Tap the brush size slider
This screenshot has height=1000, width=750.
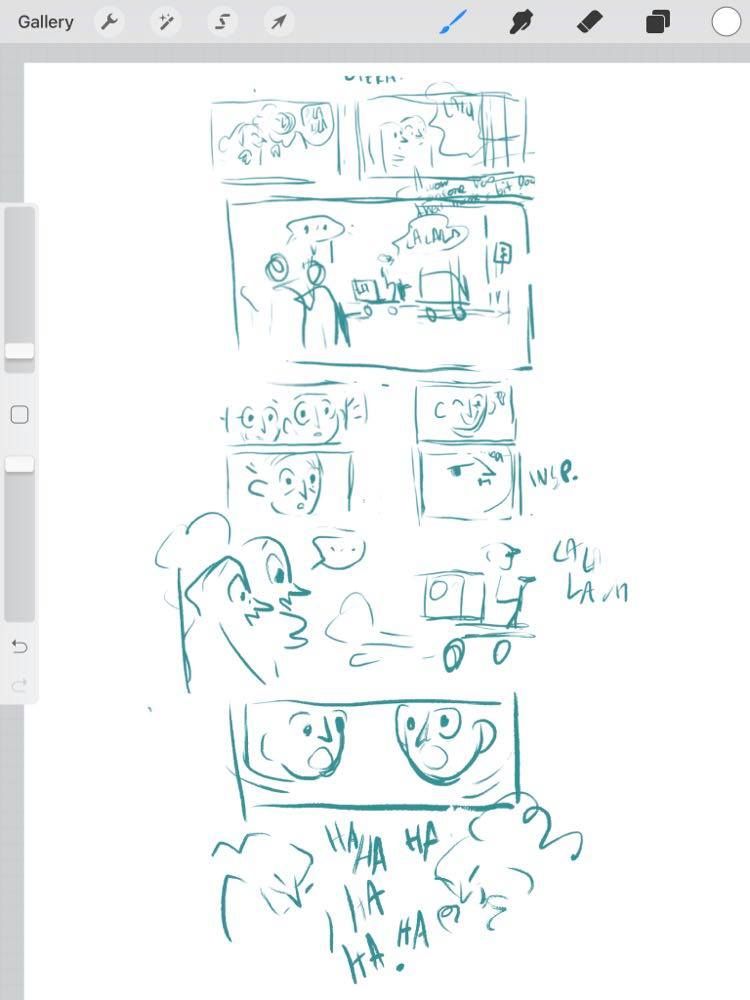click(19, 351)
